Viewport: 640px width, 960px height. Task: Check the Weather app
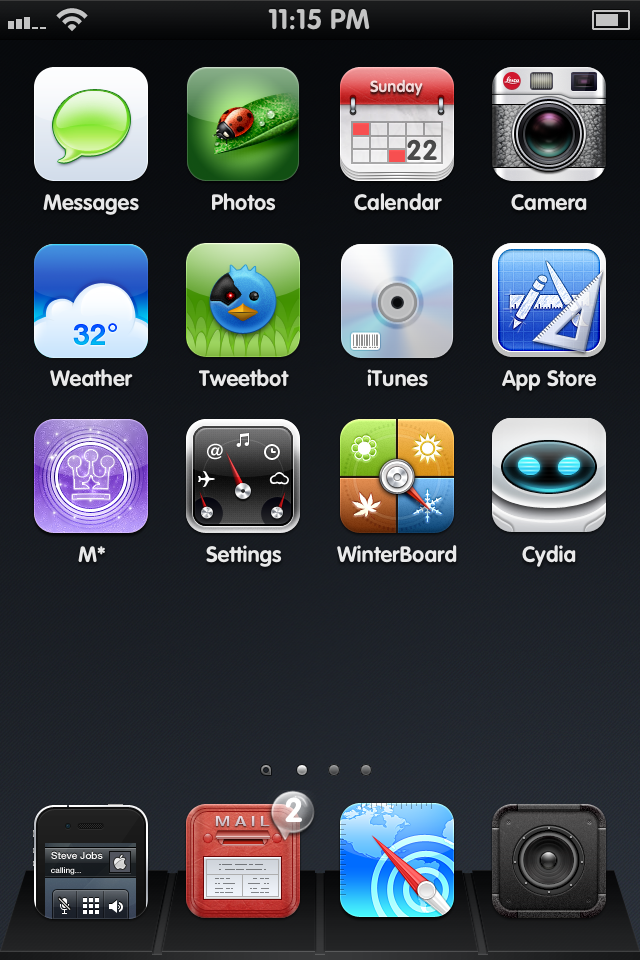91,300
